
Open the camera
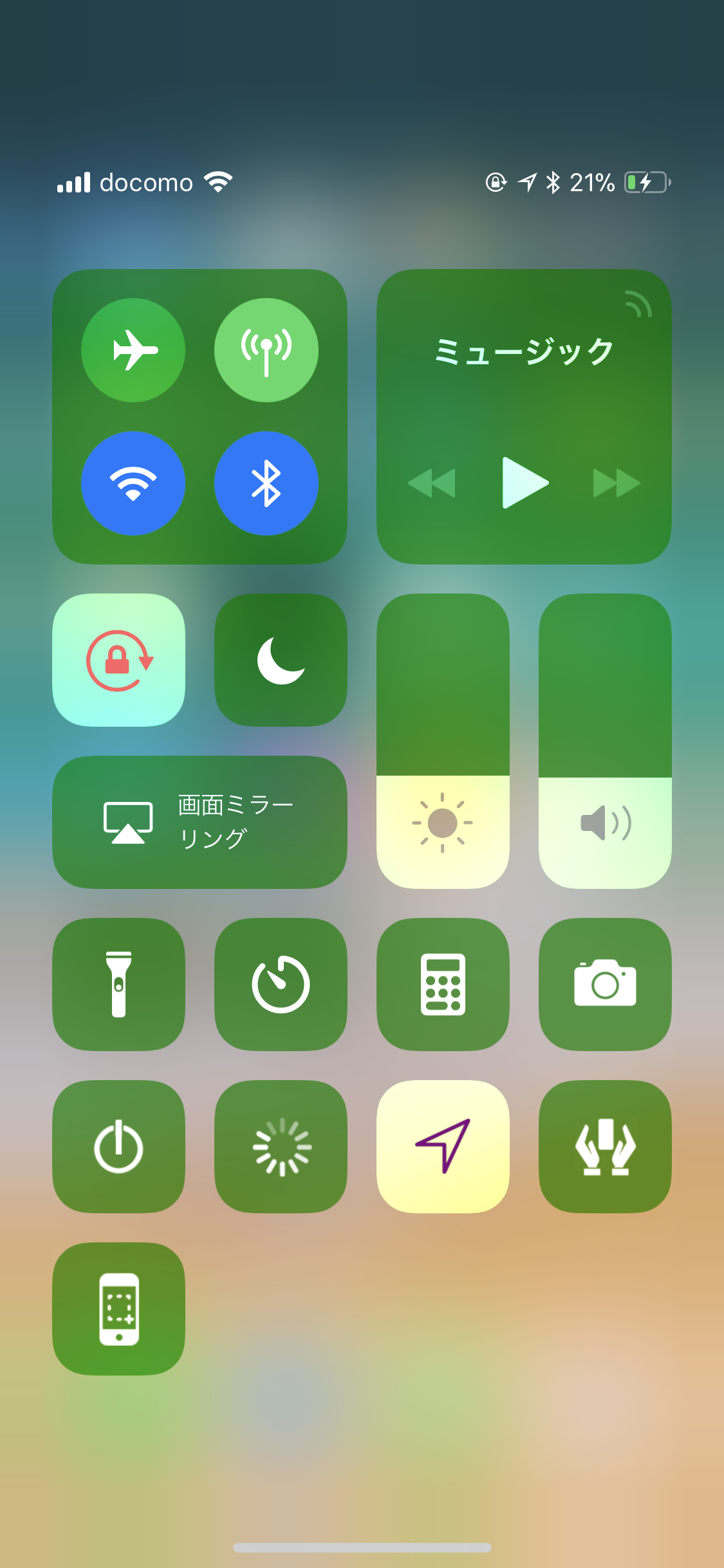(605, 984)
